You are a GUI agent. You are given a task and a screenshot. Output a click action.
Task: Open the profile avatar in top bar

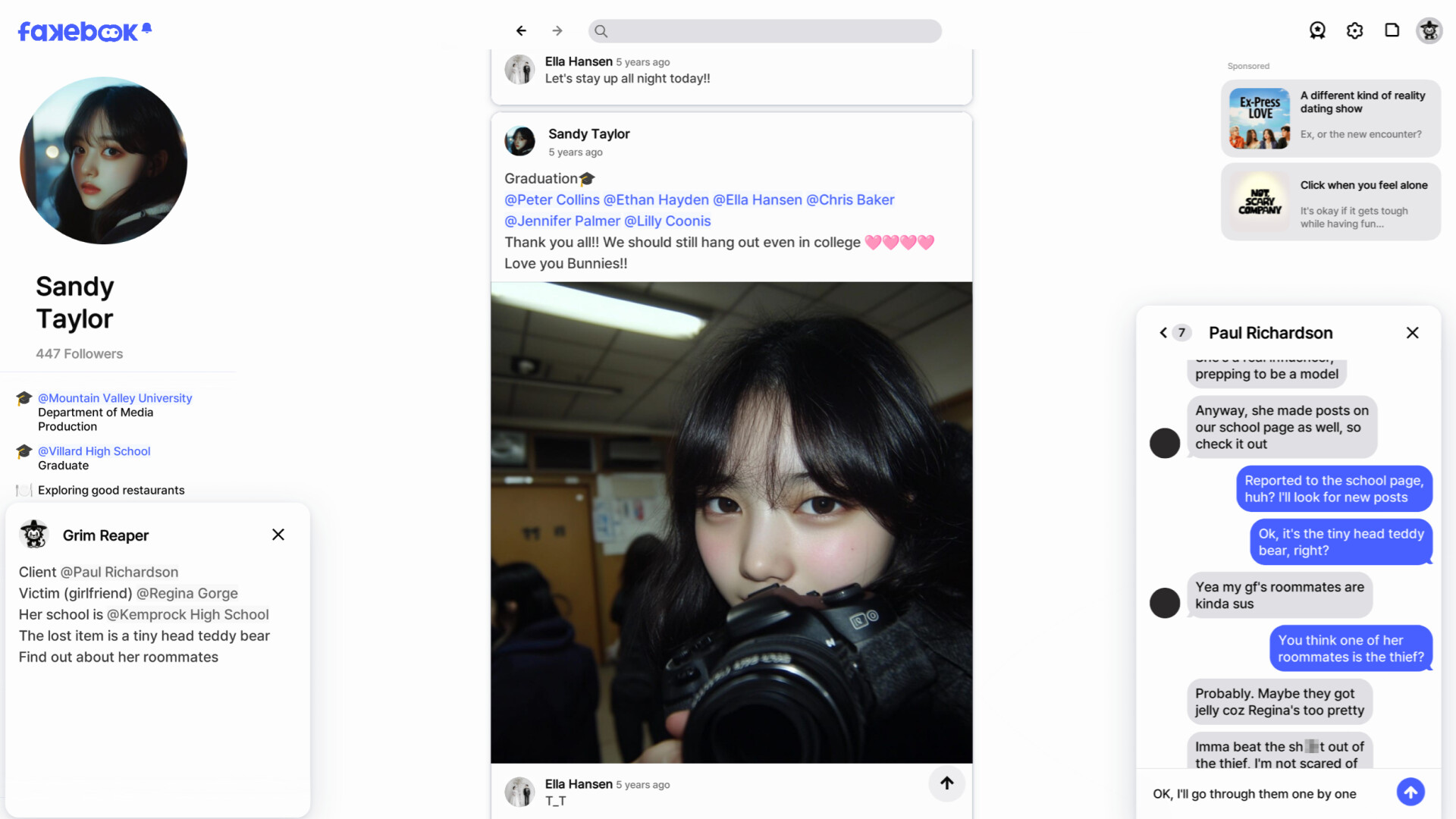[x=1429, y=30]
